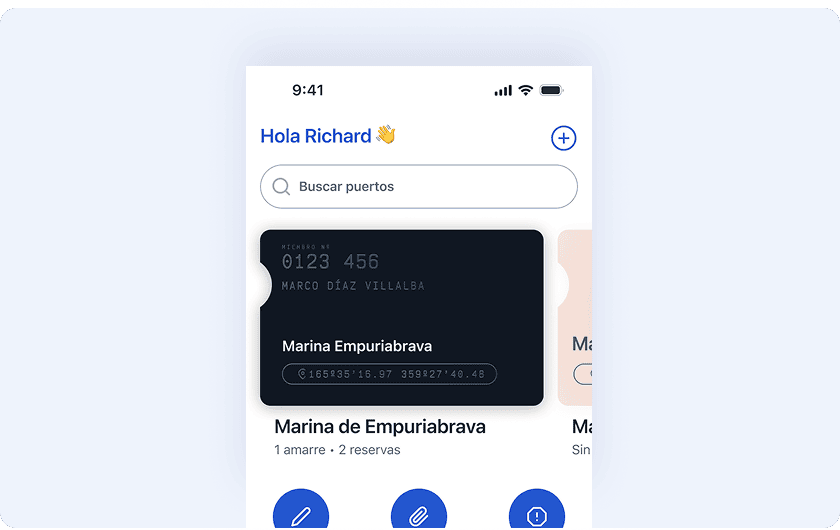
Task: Tap the round paperclip attachment button
Action: tap(419, 513)
